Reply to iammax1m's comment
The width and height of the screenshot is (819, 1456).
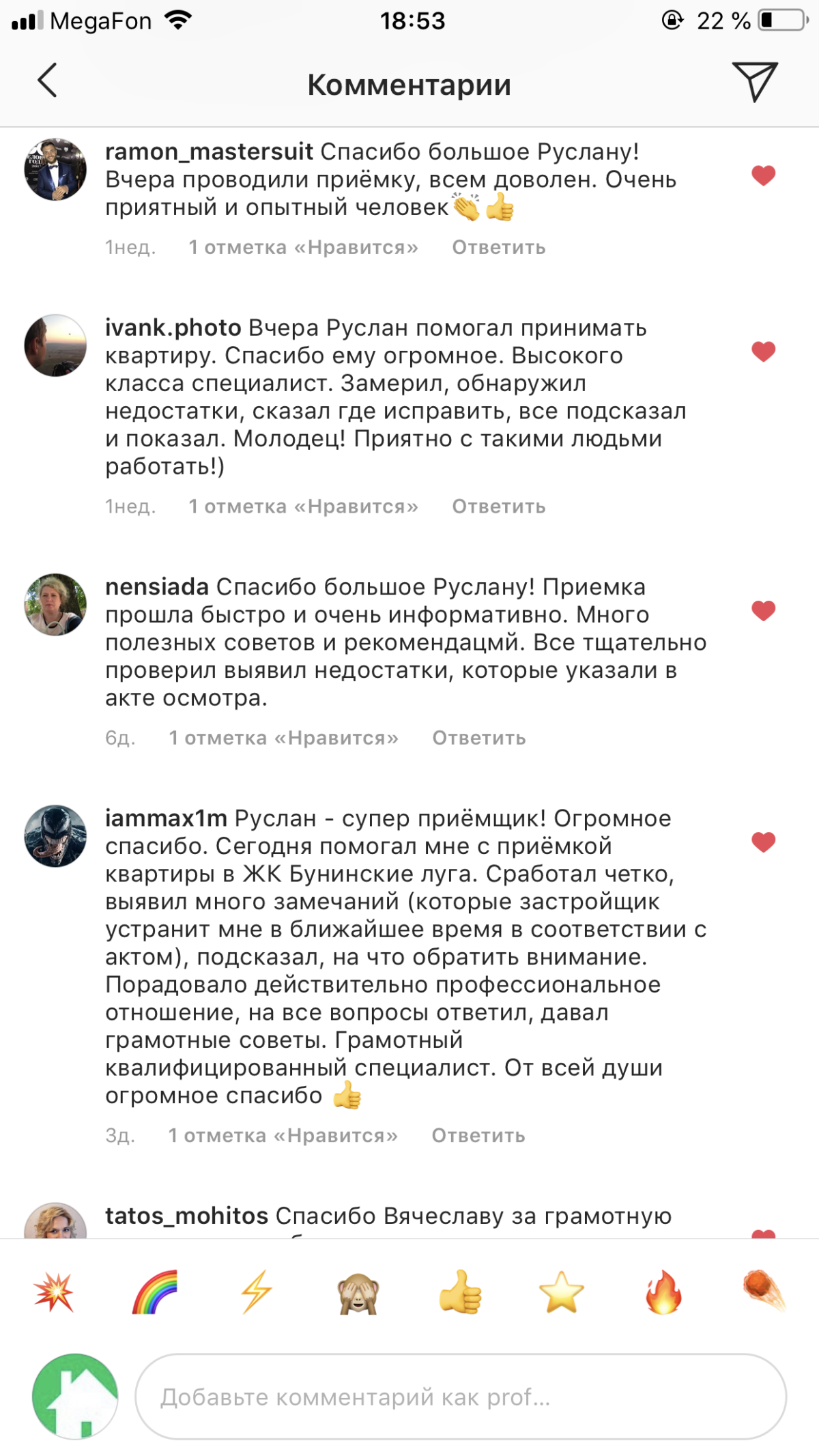(x=478, y=1135)
